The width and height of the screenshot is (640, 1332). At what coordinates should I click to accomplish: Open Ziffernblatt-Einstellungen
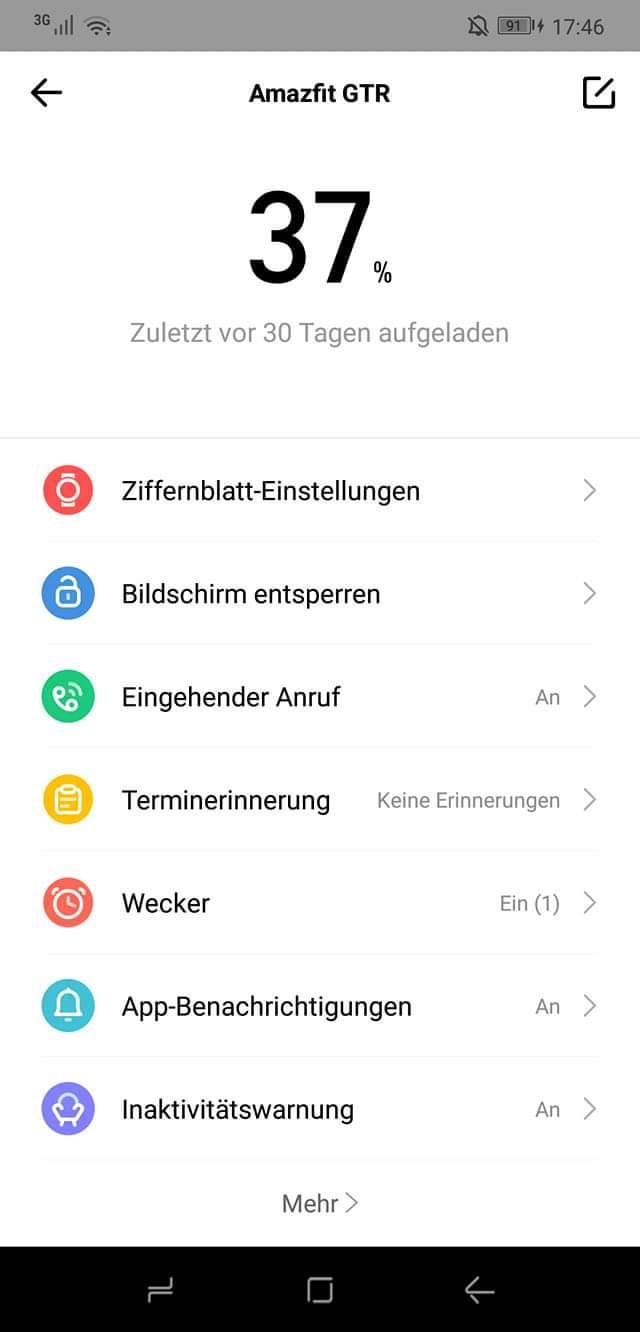[320, 491]
